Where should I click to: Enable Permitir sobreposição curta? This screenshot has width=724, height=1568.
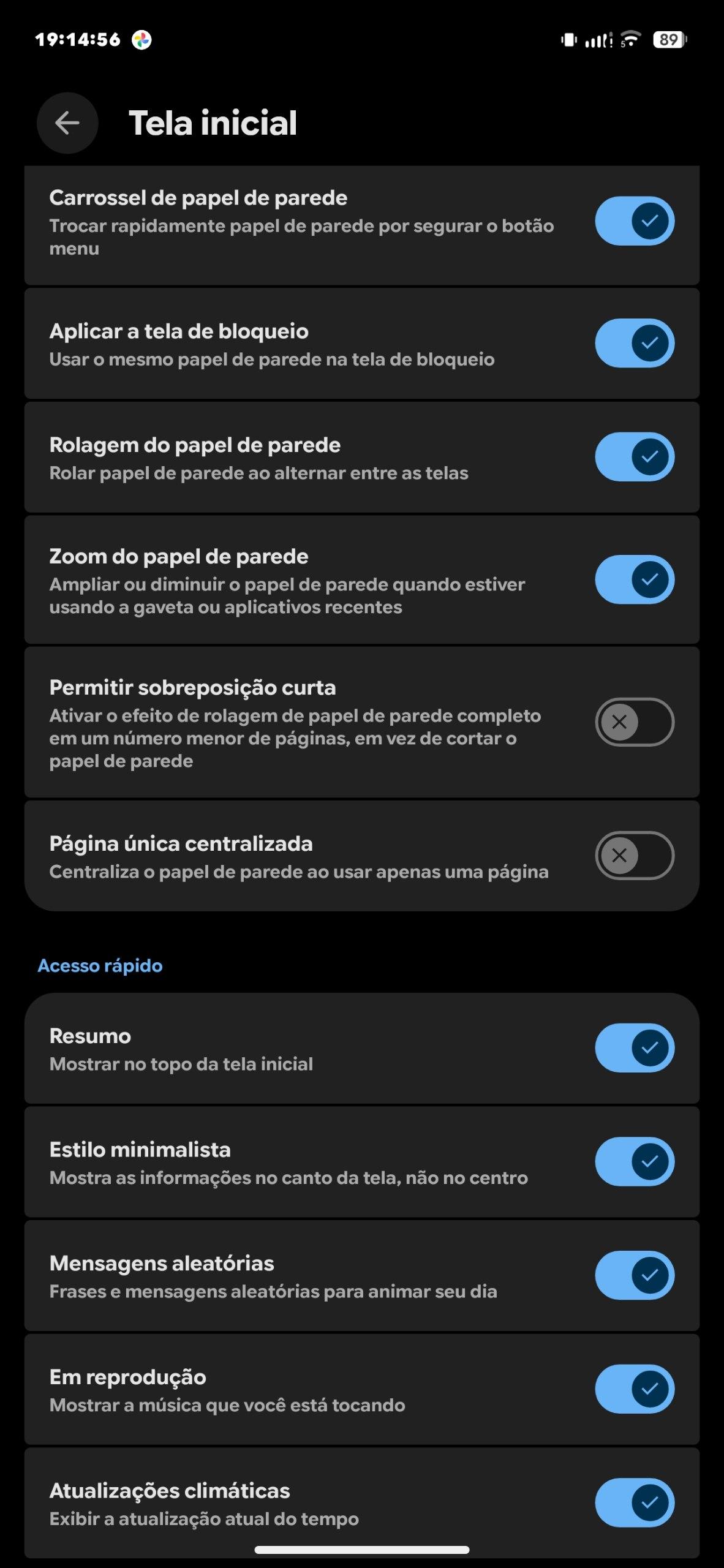(x=635, y=722)
